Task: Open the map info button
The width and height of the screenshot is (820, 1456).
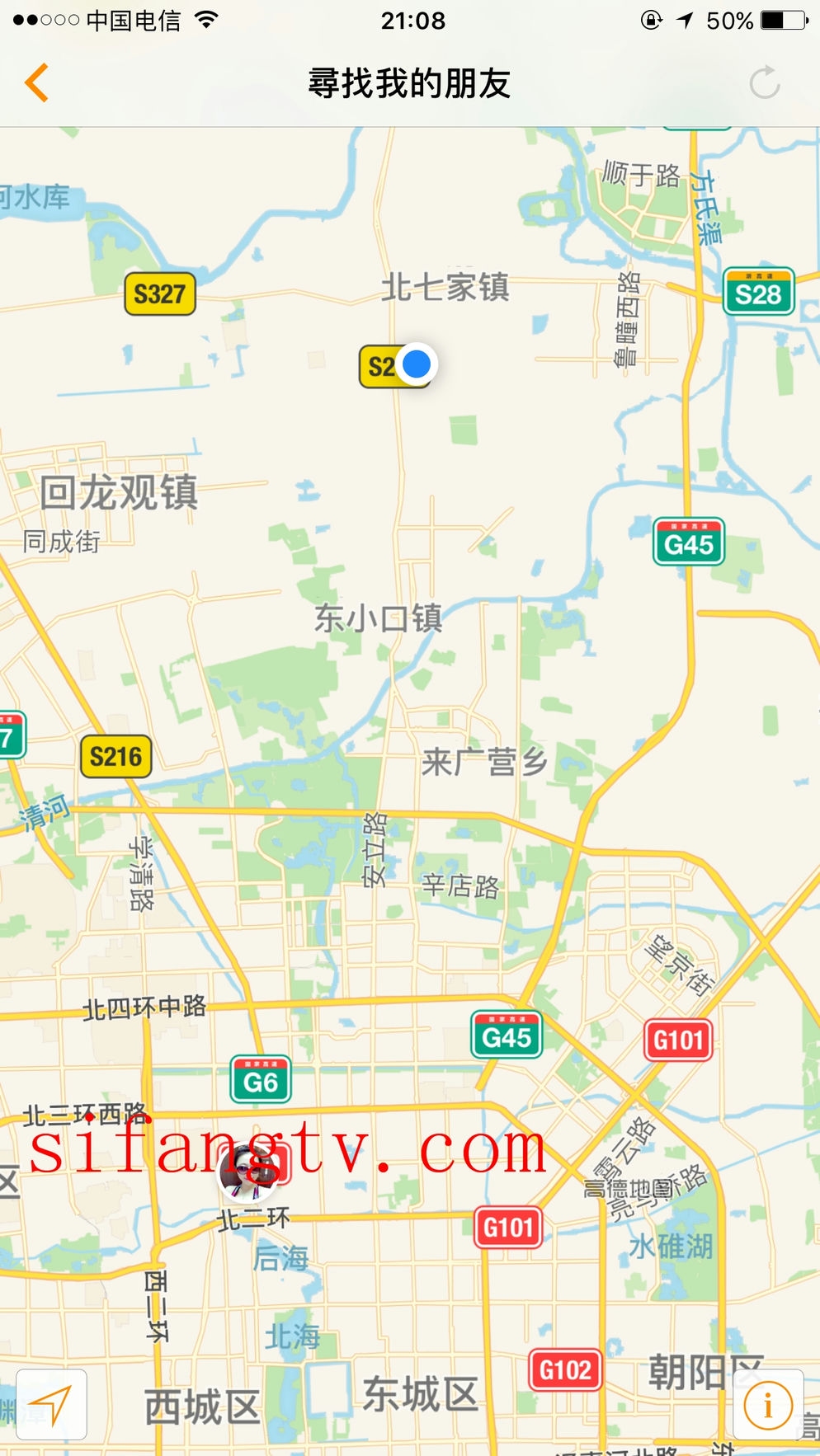Action: point(768,1405)
